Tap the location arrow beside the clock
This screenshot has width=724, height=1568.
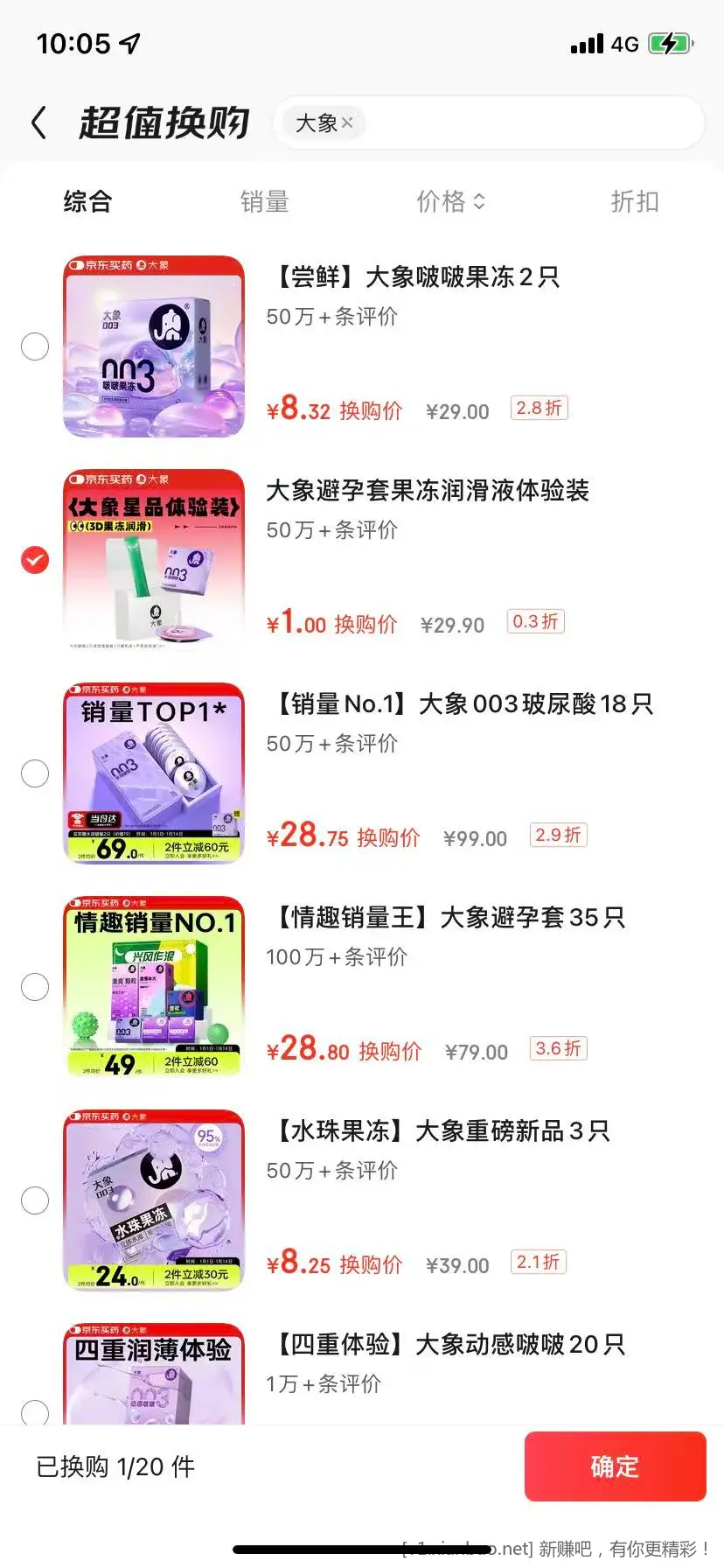tap(129, 41)
